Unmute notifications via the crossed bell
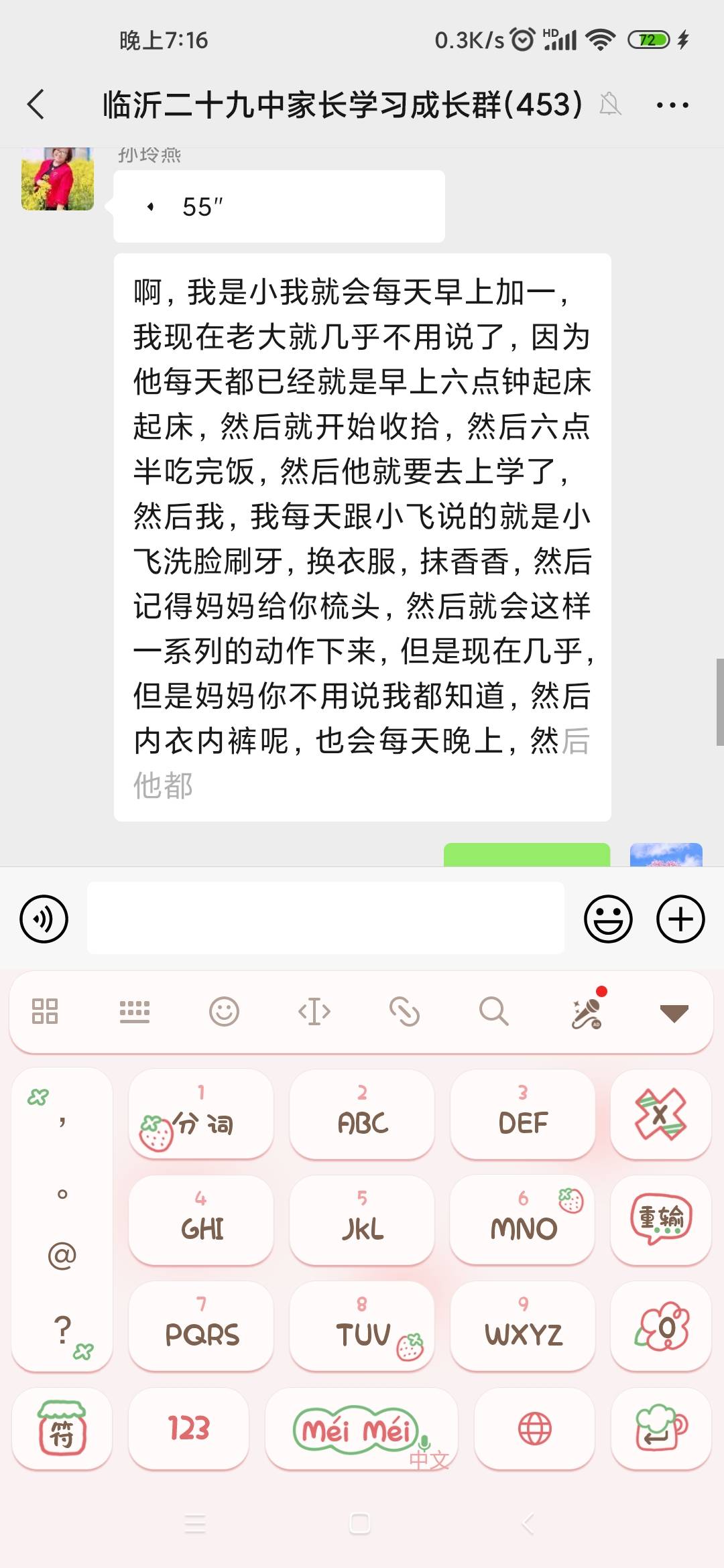Viewport: 724px width, 1568px height. coord(609,105)
